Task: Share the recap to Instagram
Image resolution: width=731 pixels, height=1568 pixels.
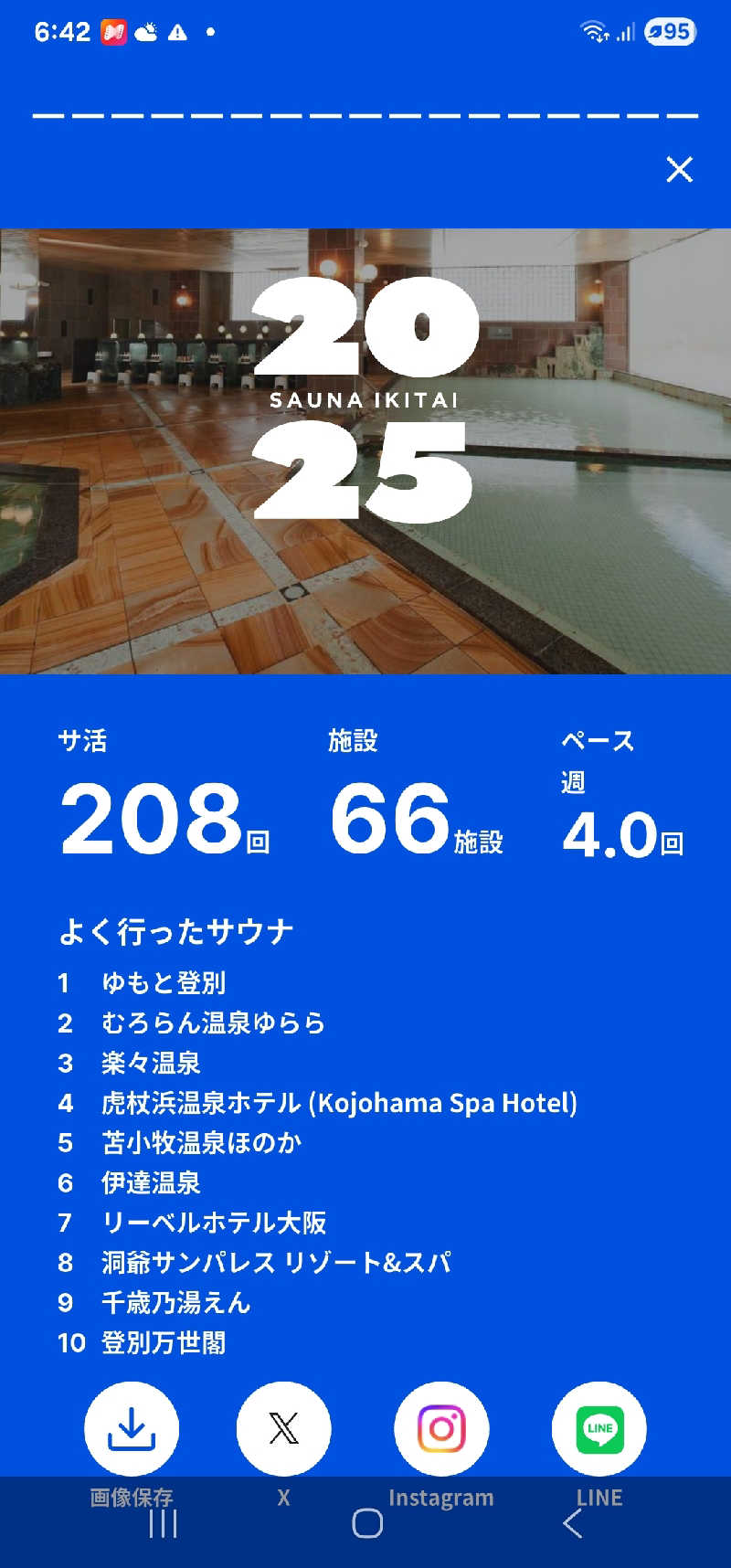Action: (x=441, y=1427)
